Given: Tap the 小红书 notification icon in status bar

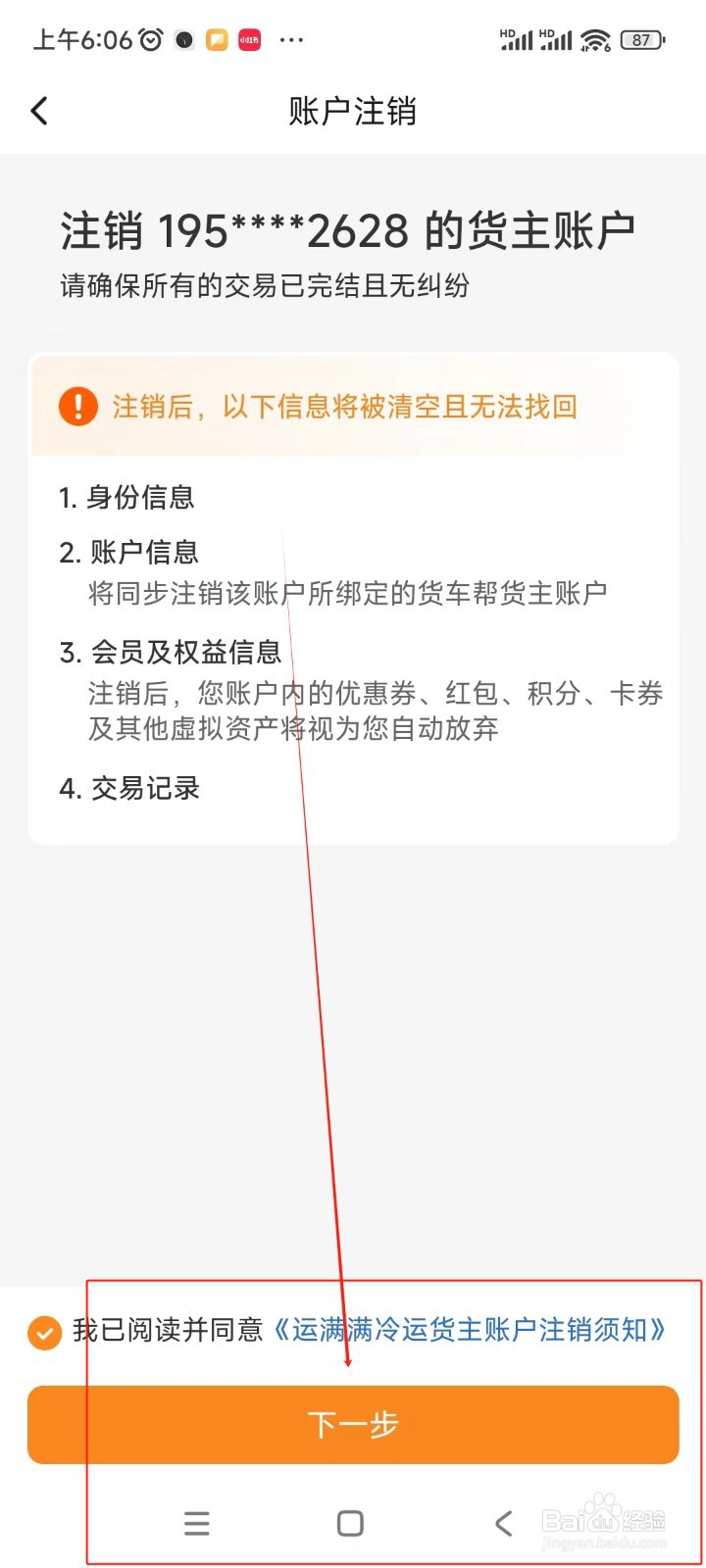Looking at the screenshot, I should point(249,39).
